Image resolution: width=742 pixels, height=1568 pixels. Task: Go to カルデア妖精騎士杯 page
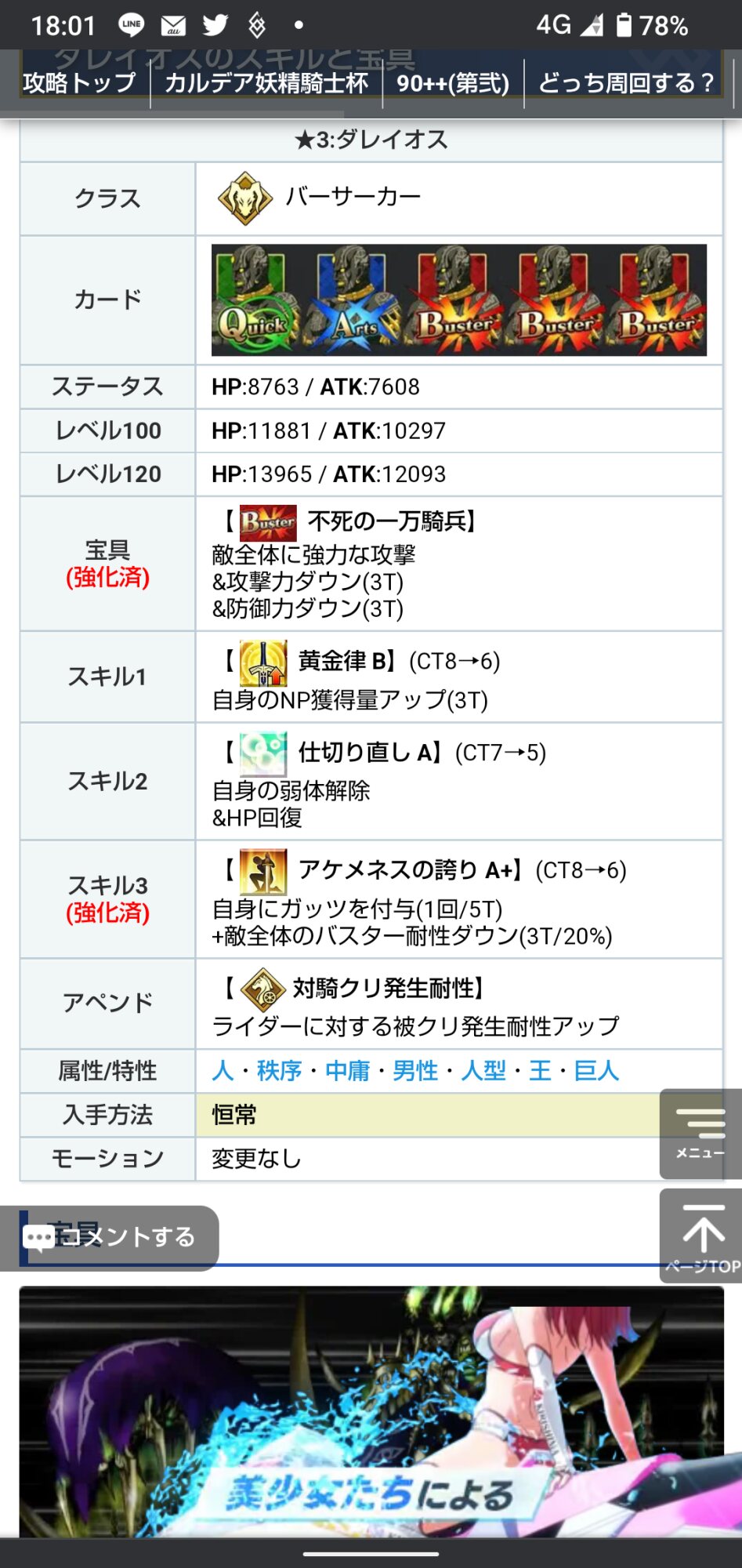266,82
